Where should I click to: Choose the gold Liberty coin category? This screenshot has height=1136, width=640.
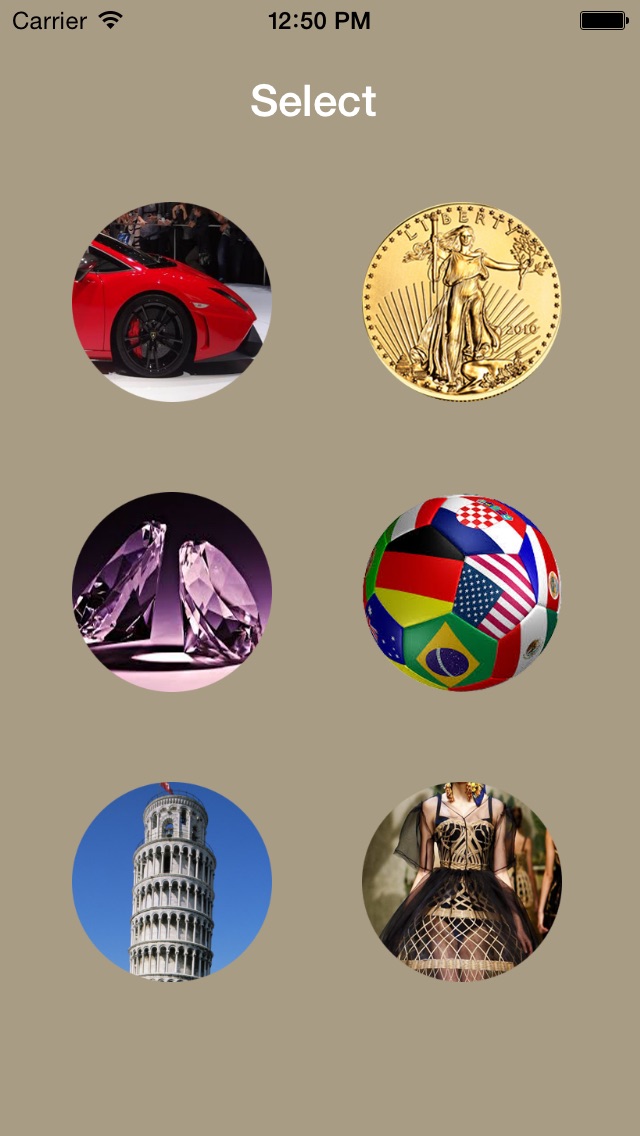(x=462, y=302)
